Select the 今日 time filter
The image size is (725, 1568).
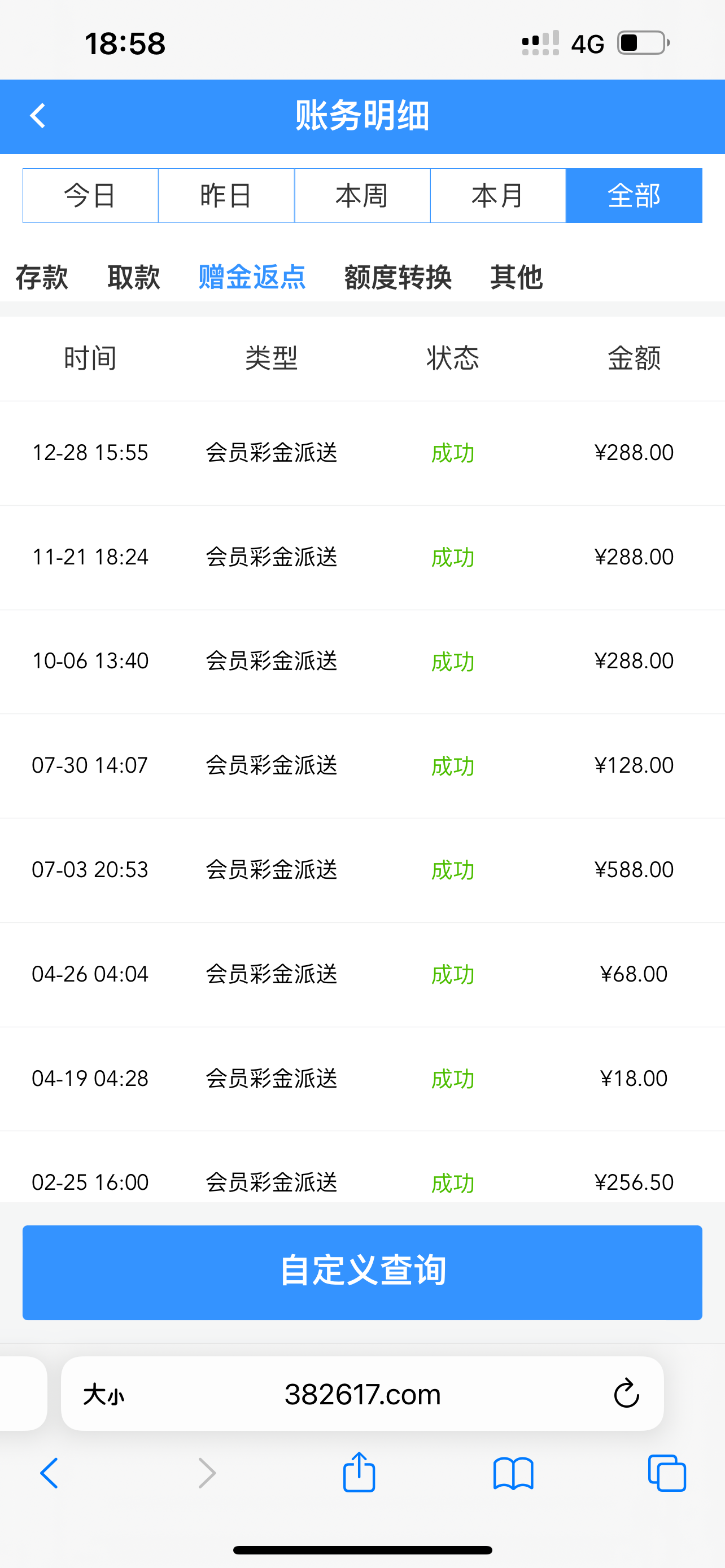pos(91,195)
